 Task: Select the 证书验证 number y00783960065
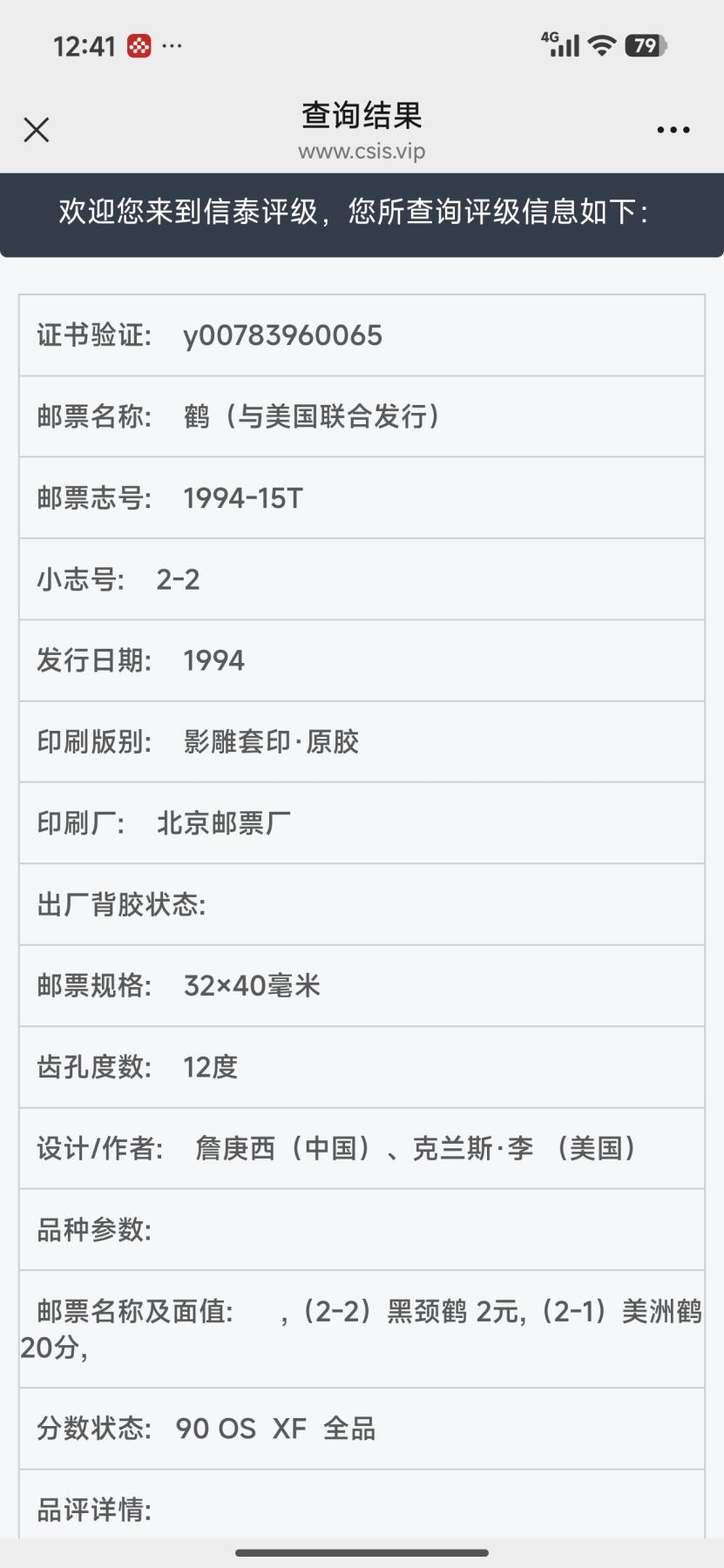[284, 335]
